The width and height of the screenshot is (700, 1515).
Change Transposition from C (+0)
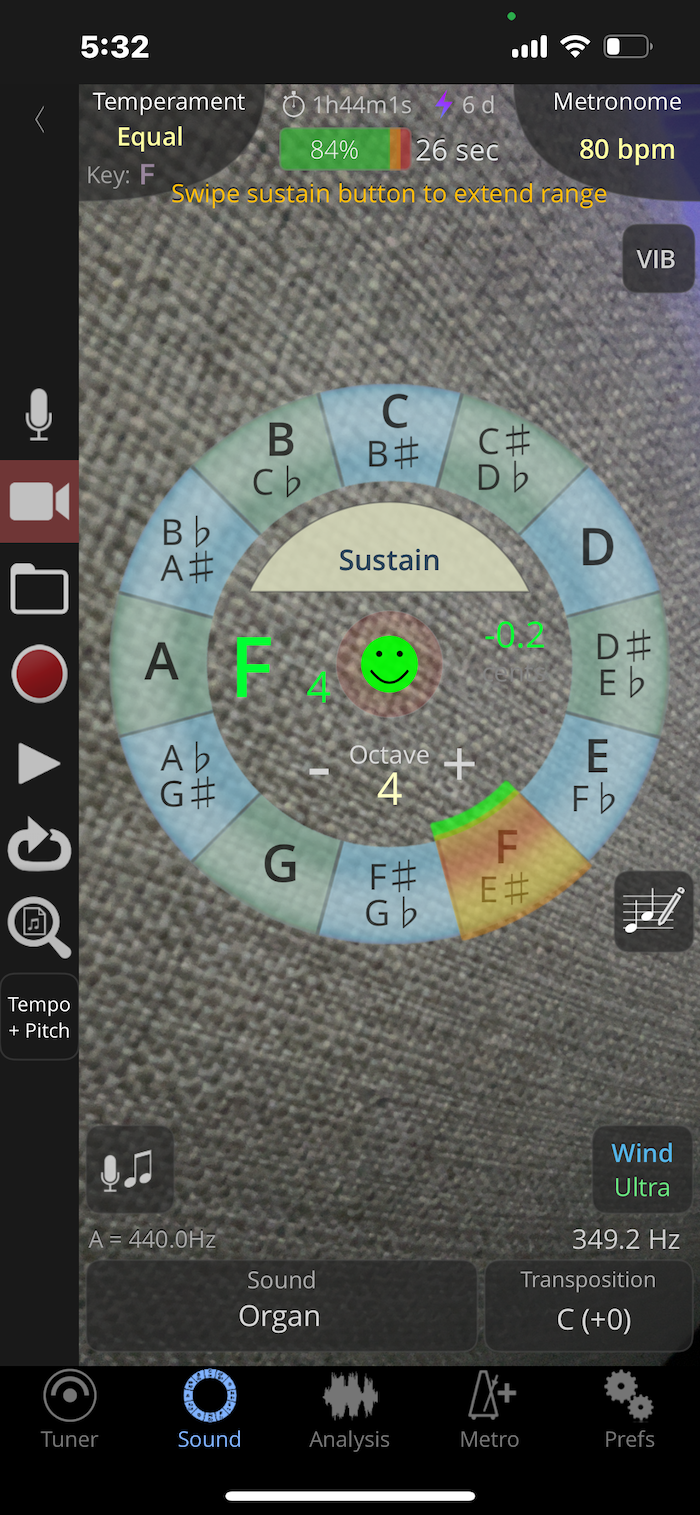(587, 1305)
